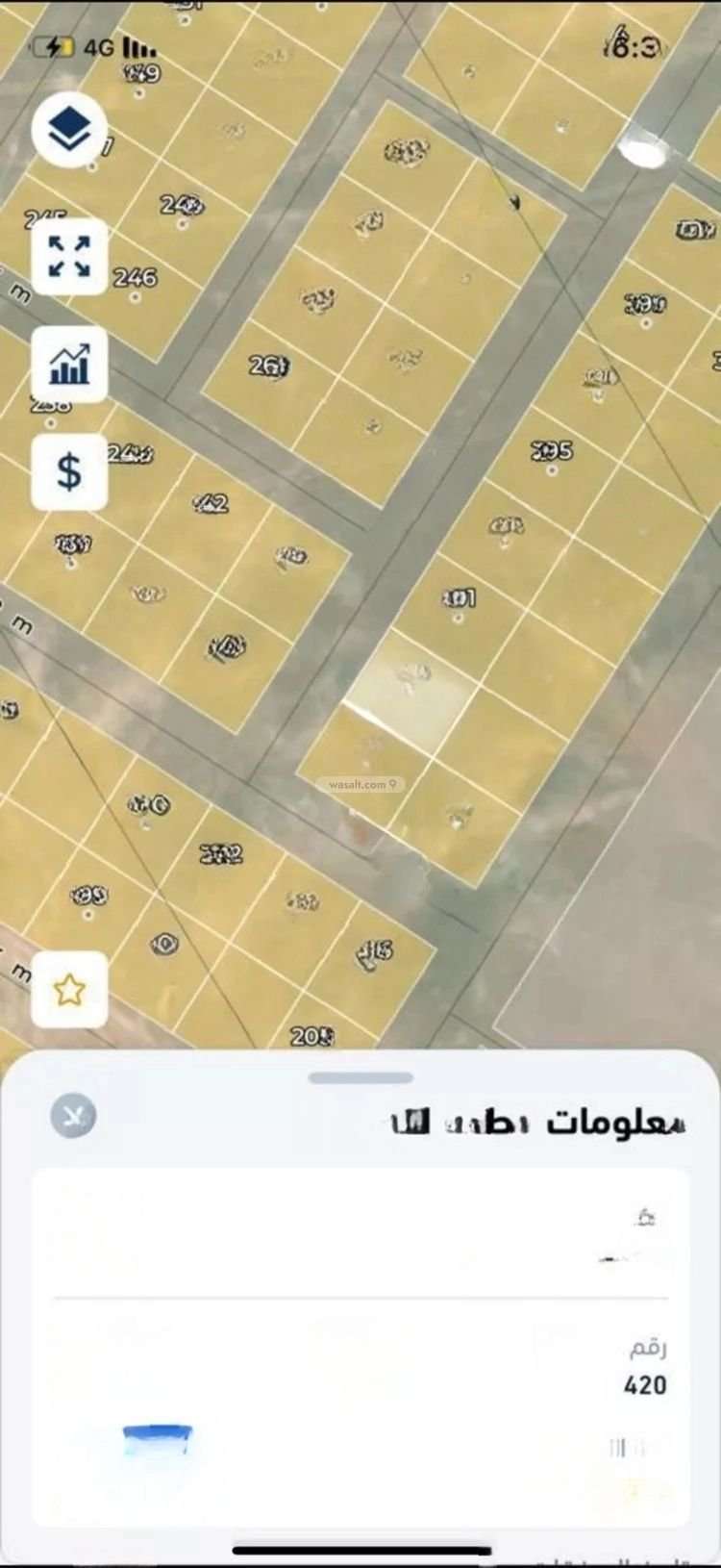Viewport: 721px width, 1568px height.
Task: Expand the map to full screen
Action: (69, 256)
